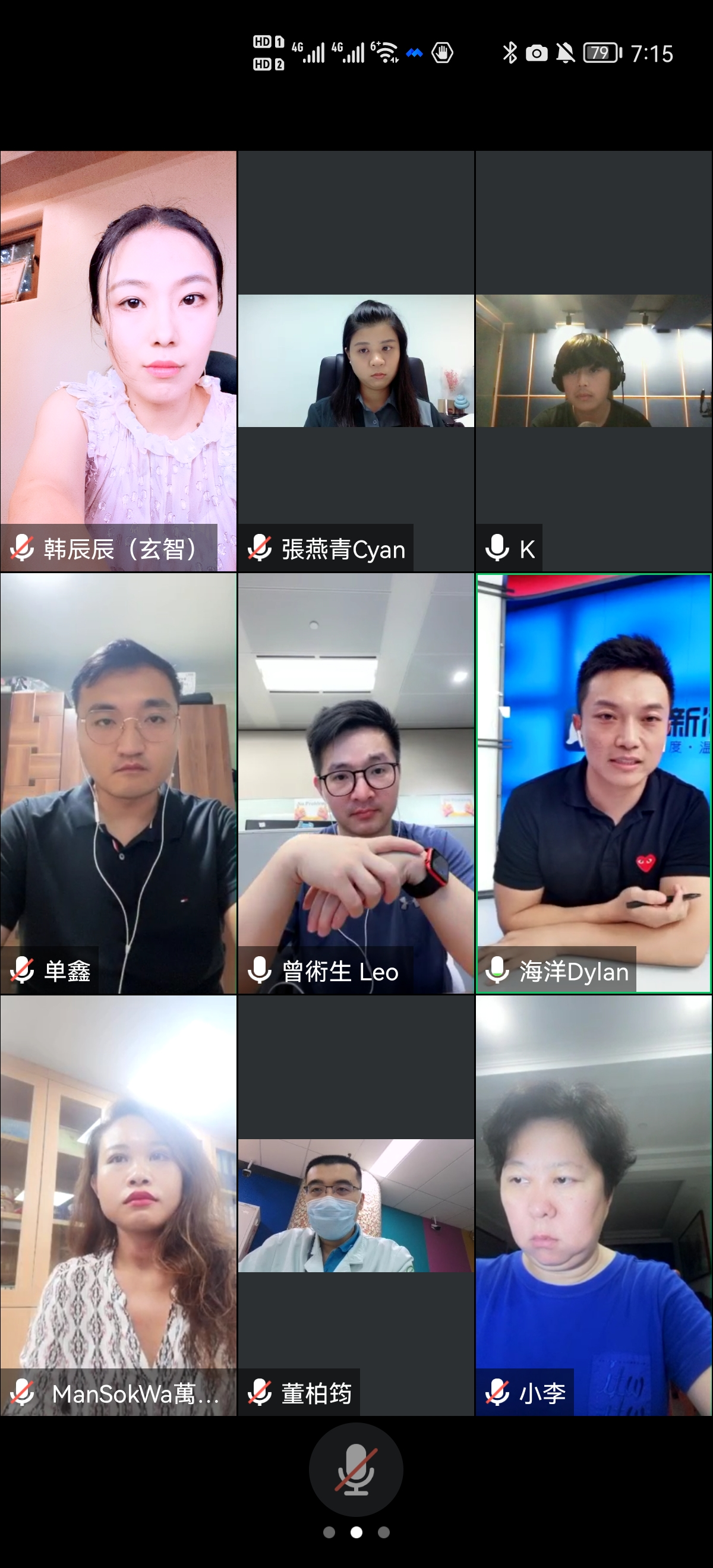This screenshot has height=1568, width=713.
Task: Unmute your microphone with the bottom mic button
Action: tap(355, 1469)
